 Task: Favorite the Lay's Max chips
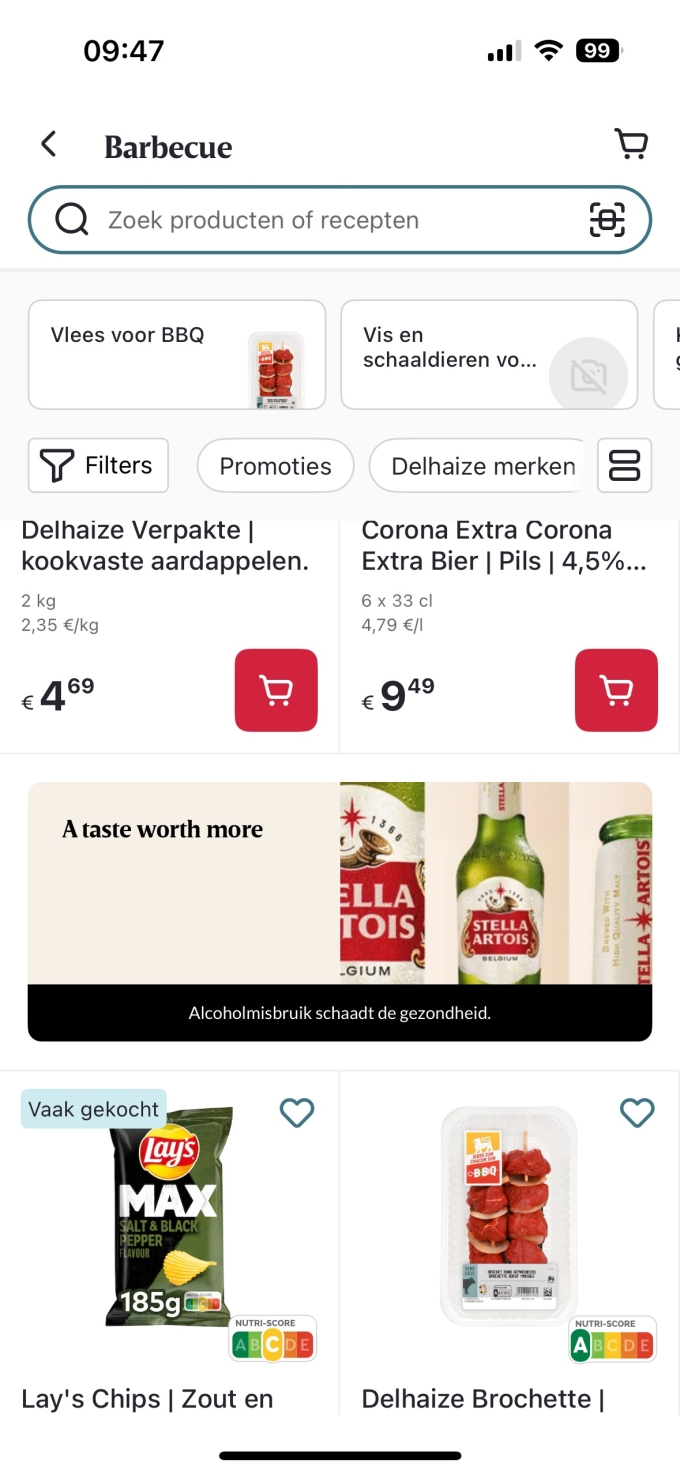tap(297, 1112)
